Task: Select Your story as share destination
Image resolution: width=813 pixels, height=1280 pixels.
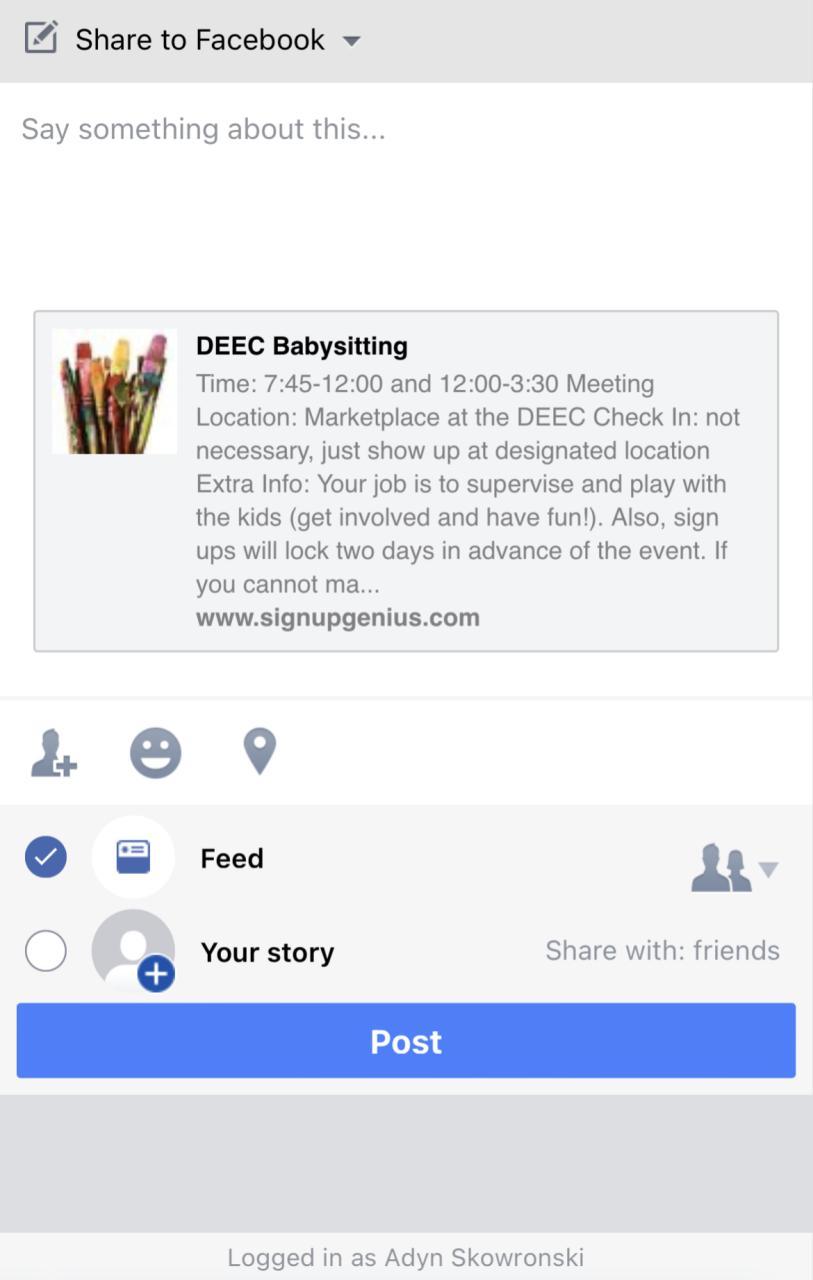Action: pos(46,951)
